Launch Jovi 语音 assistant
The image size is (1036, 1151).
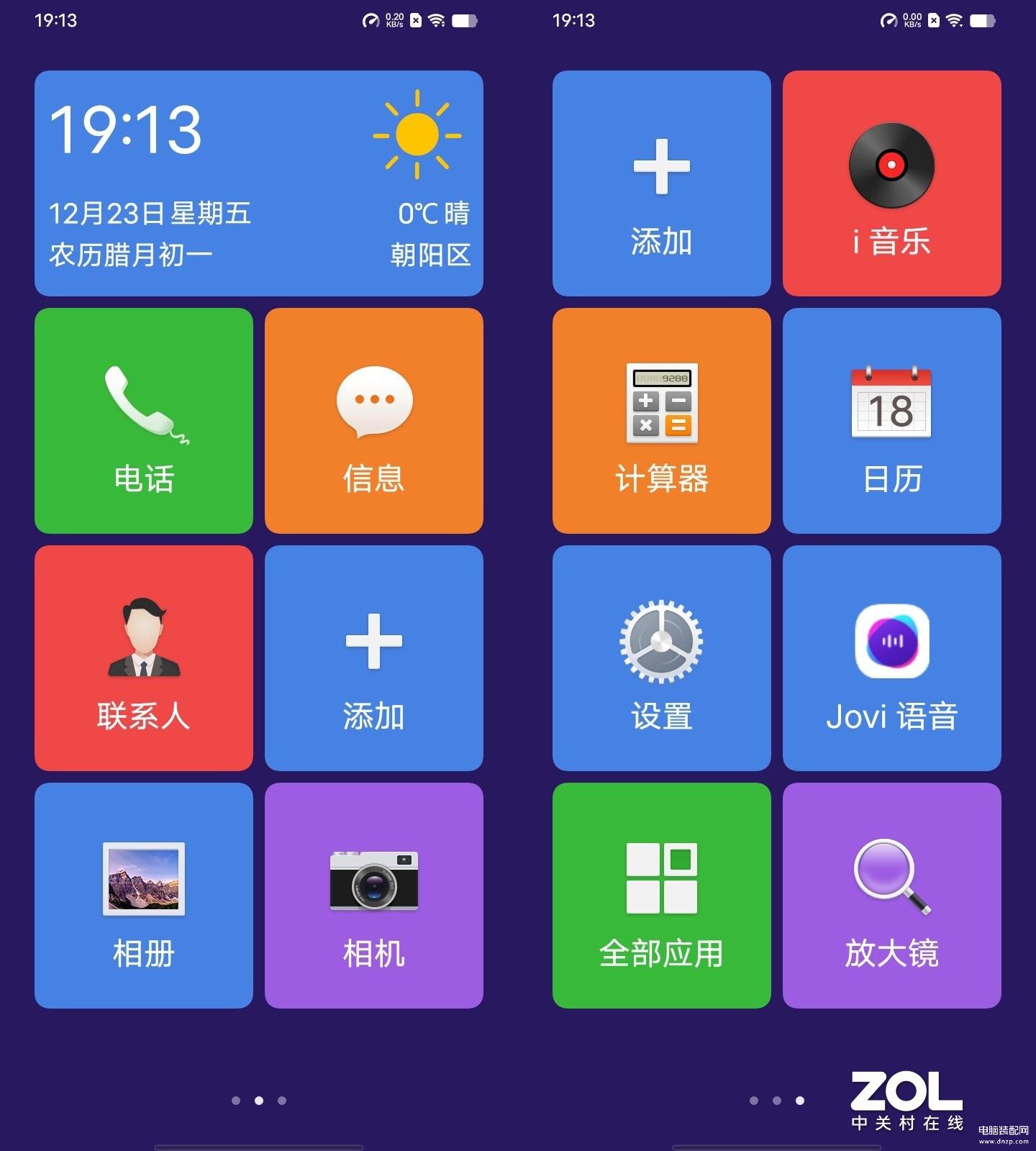point(892,658)
